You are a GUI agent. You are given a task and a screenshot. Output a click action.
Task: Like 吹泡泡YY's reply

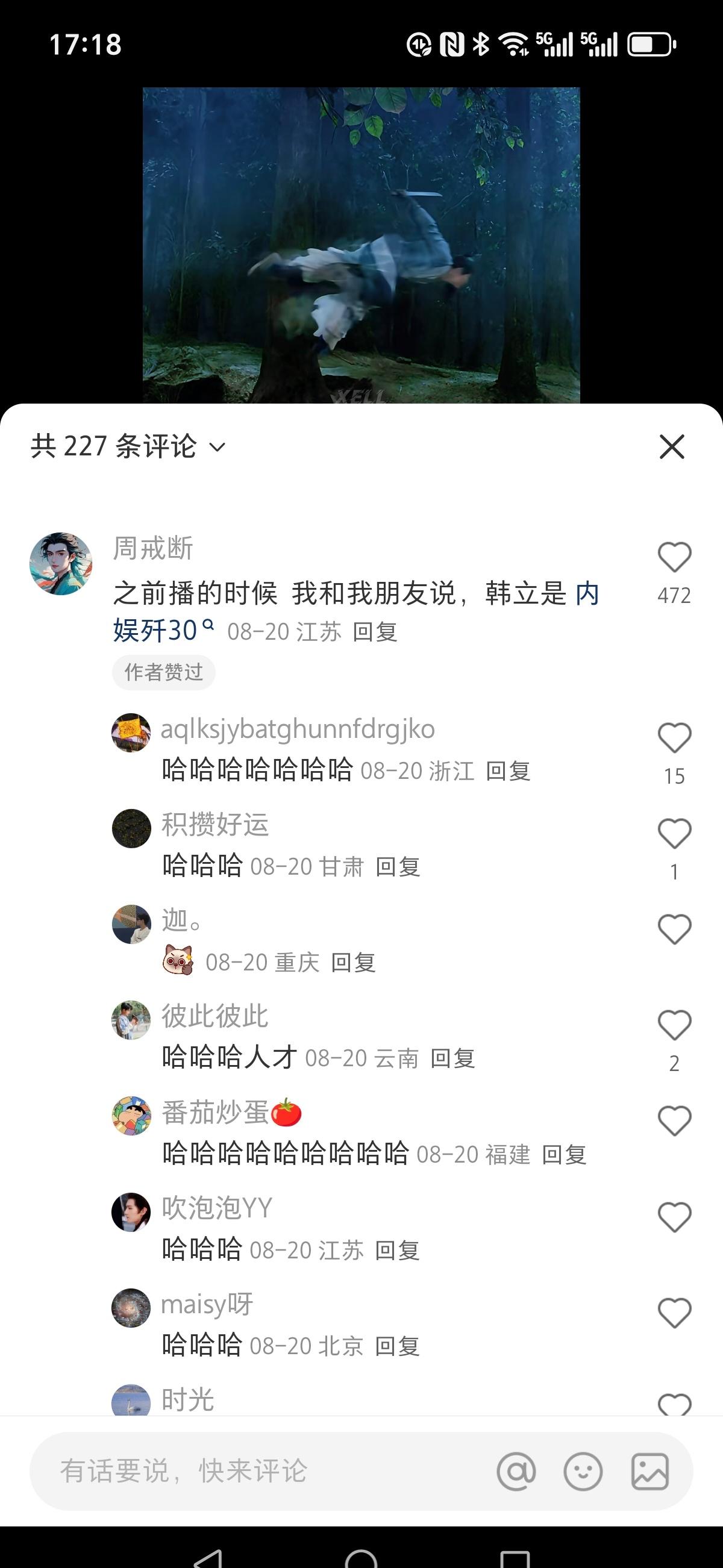tap(674, 1217)
